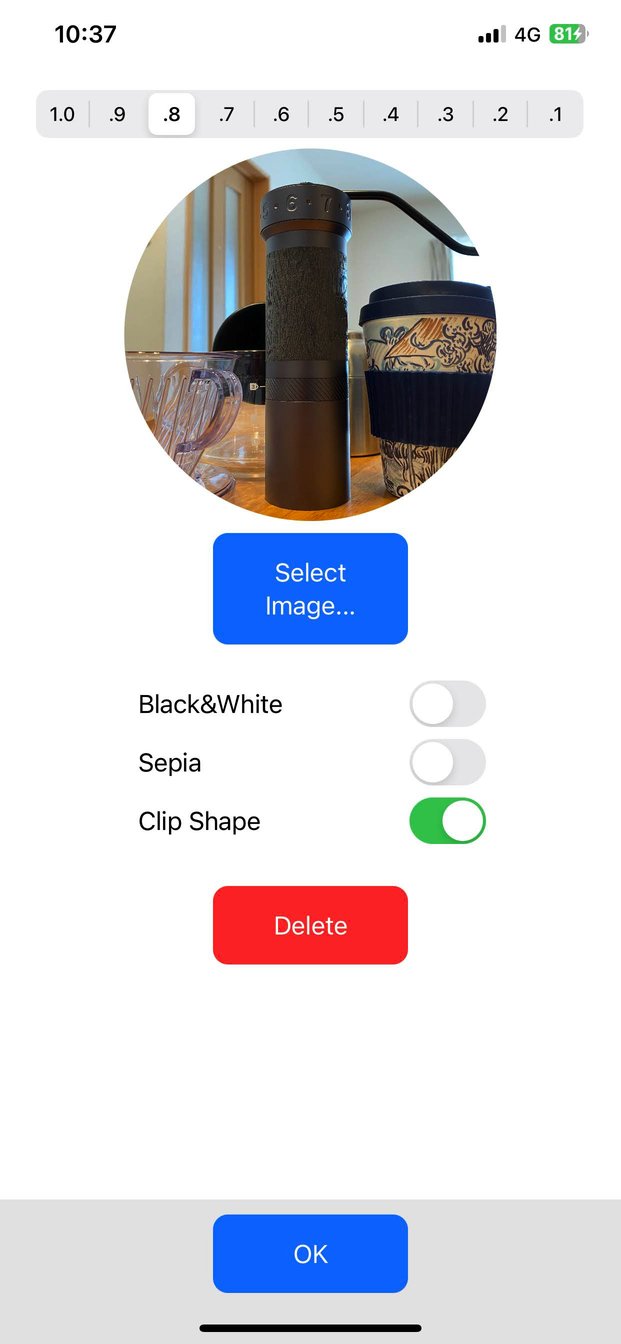Select .6 in the segmented control
This screenshot has width=621, height=1344.
(281, 115)
